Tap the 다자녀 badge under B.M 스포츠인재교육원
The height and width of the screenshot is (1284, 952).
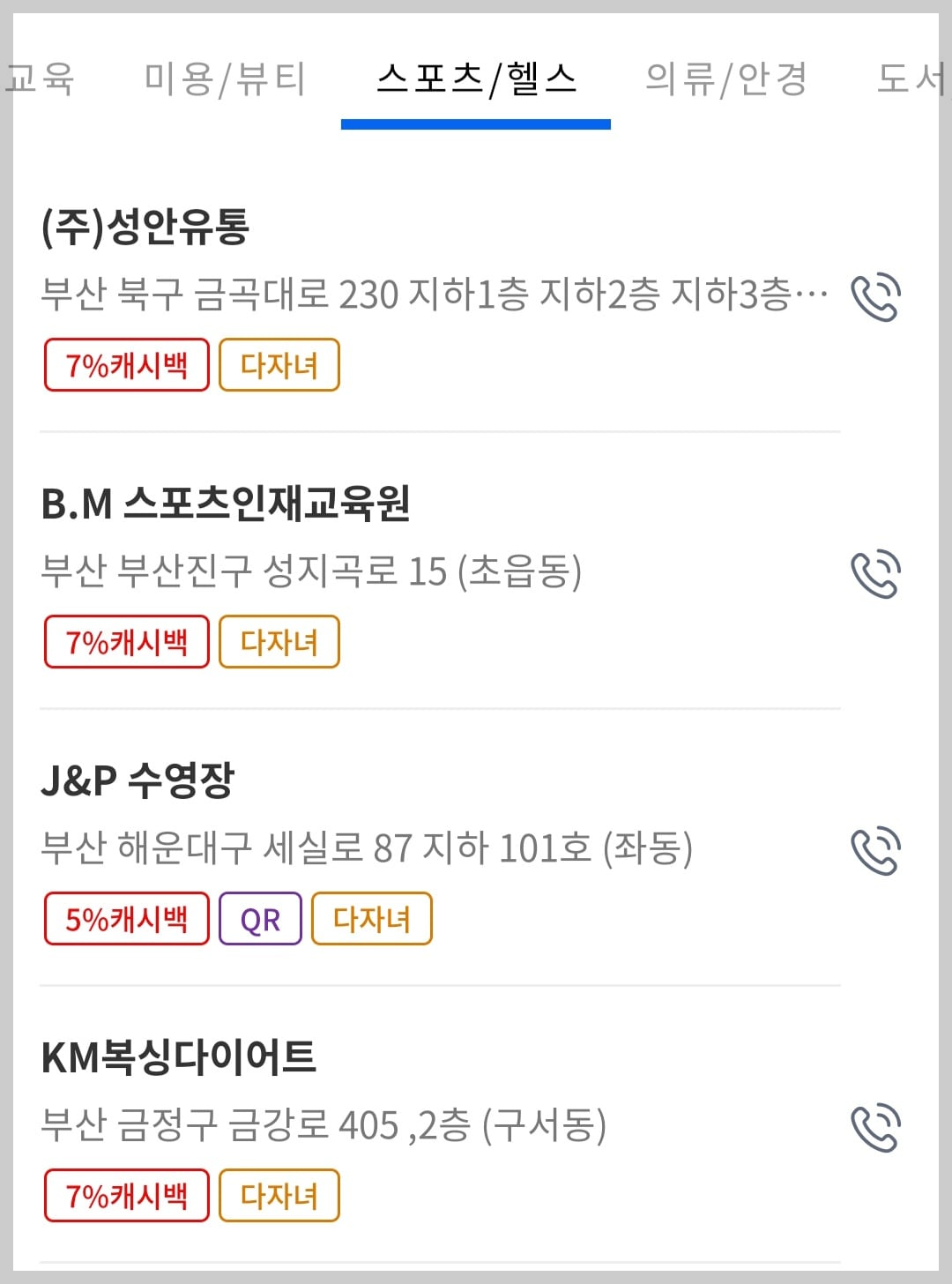pos(279,641)
